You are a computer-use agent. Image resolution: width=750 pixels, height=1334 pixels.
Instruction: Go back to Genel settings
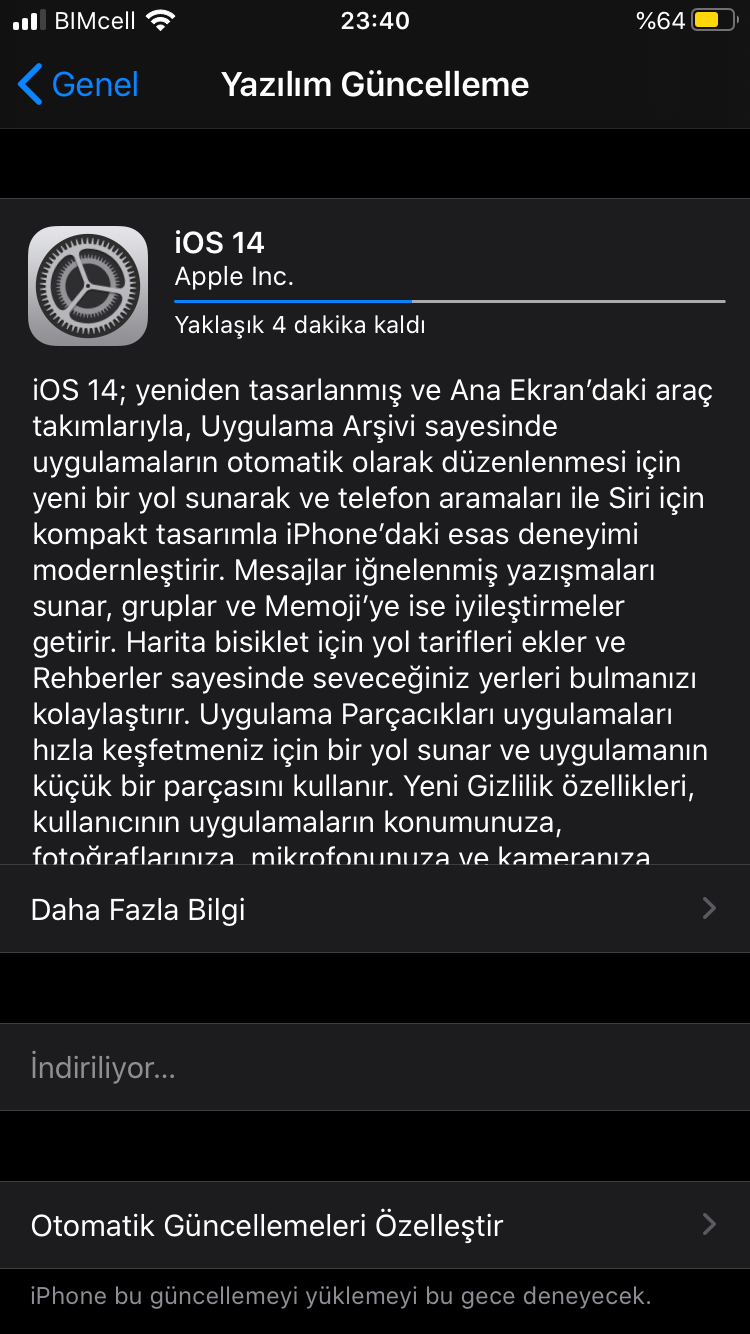78,85
